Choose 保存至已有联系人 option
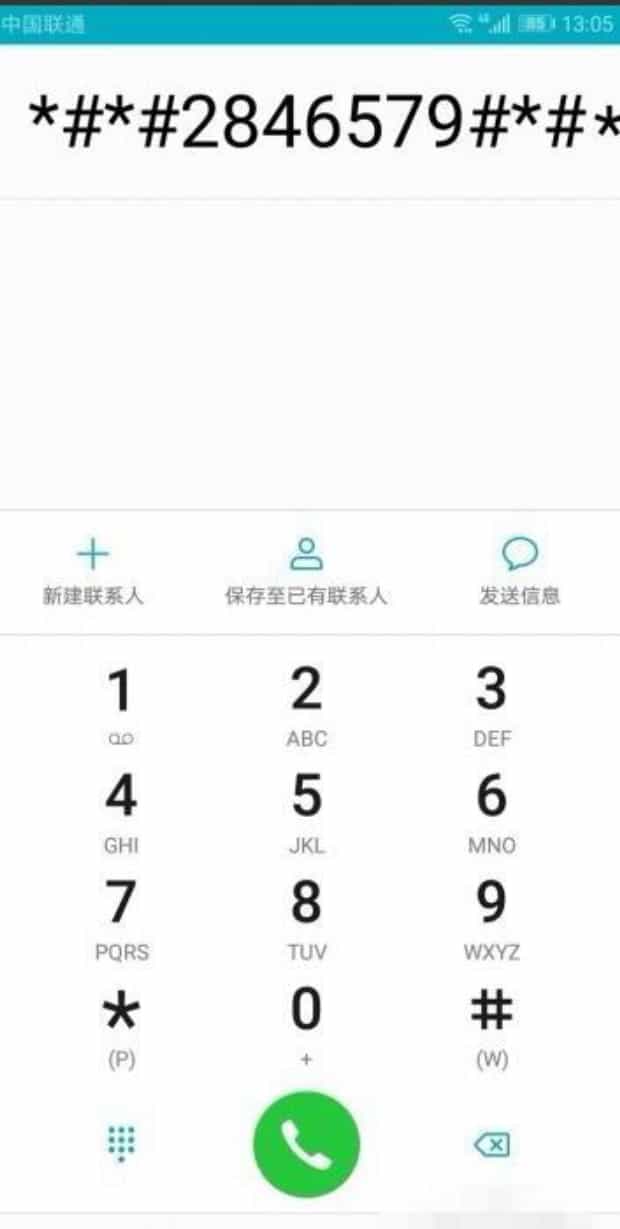 tap(306, 572)
